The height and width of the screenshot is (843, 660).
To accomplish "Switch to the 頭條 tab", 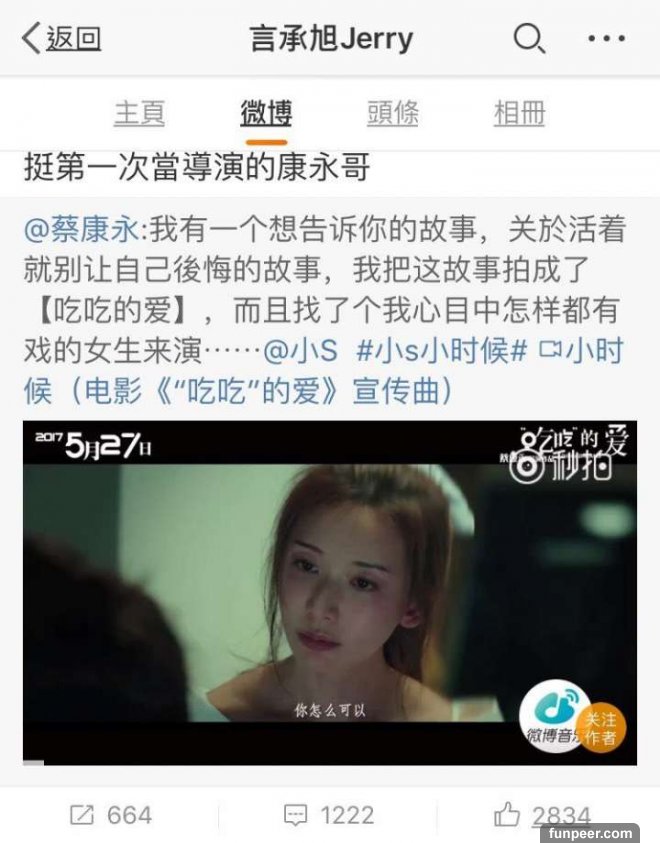I will pyautogui.click(x=392, y=113).
